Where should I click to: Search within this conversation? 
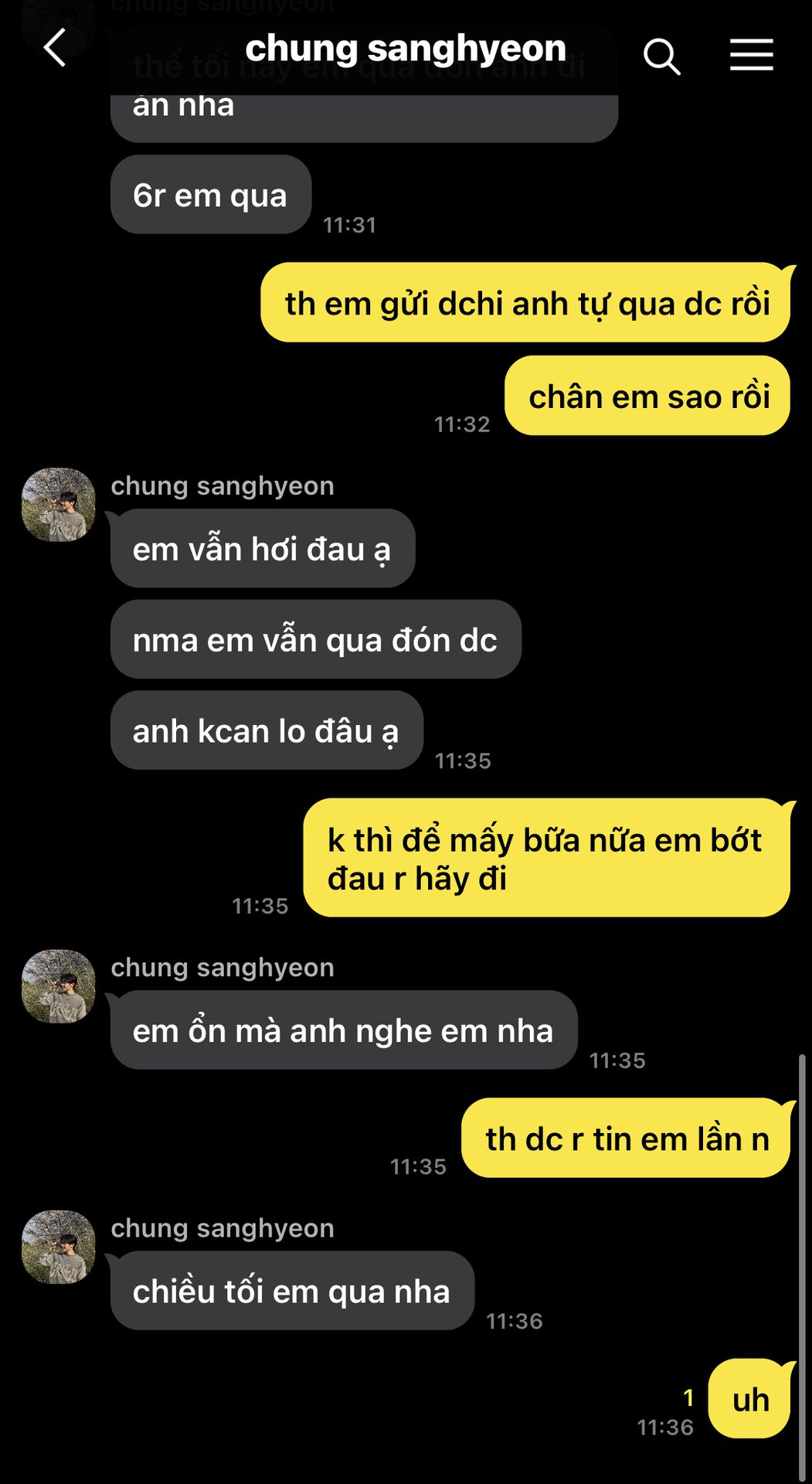pyautogui.click(x=661, y=56)
